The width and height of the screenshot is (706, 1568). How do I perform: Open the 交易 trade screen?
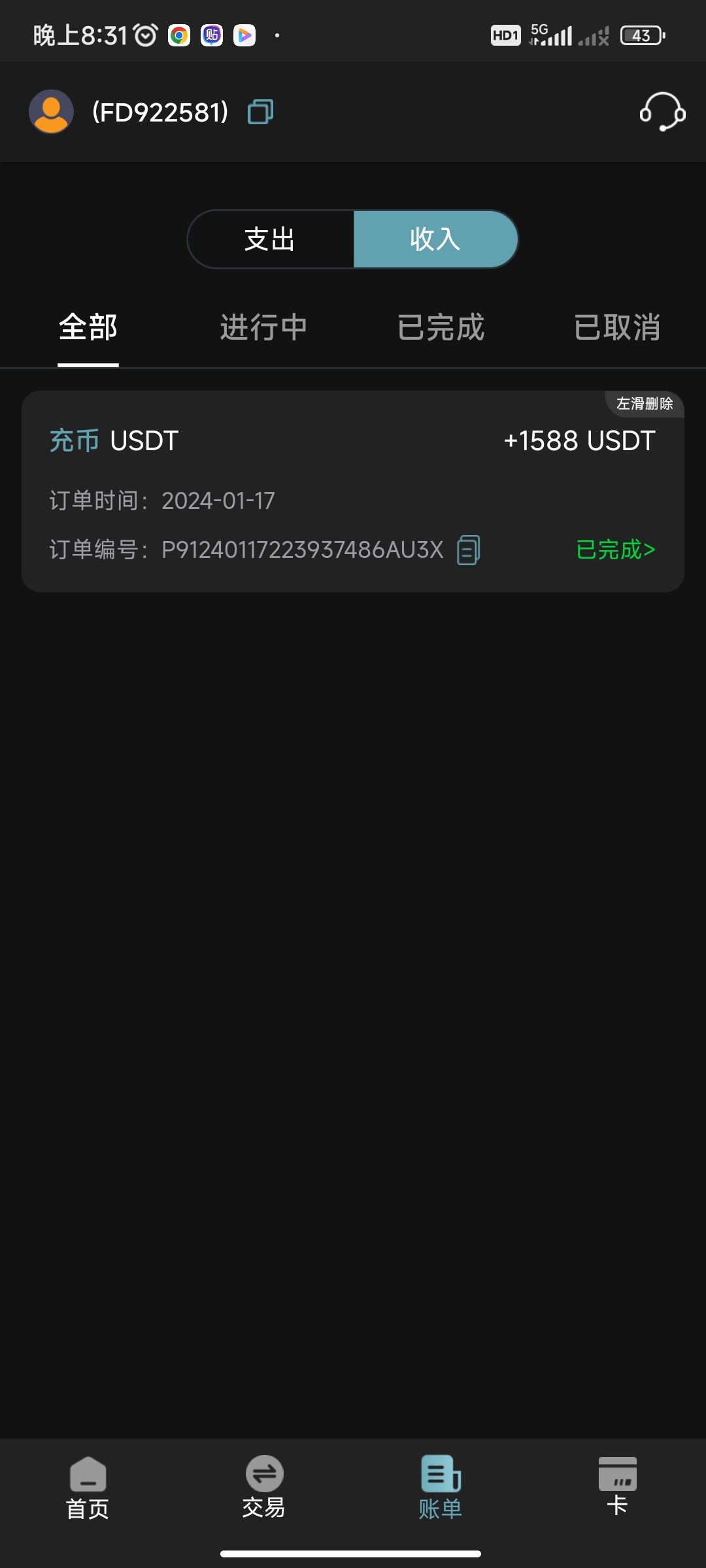(264, 1496)
